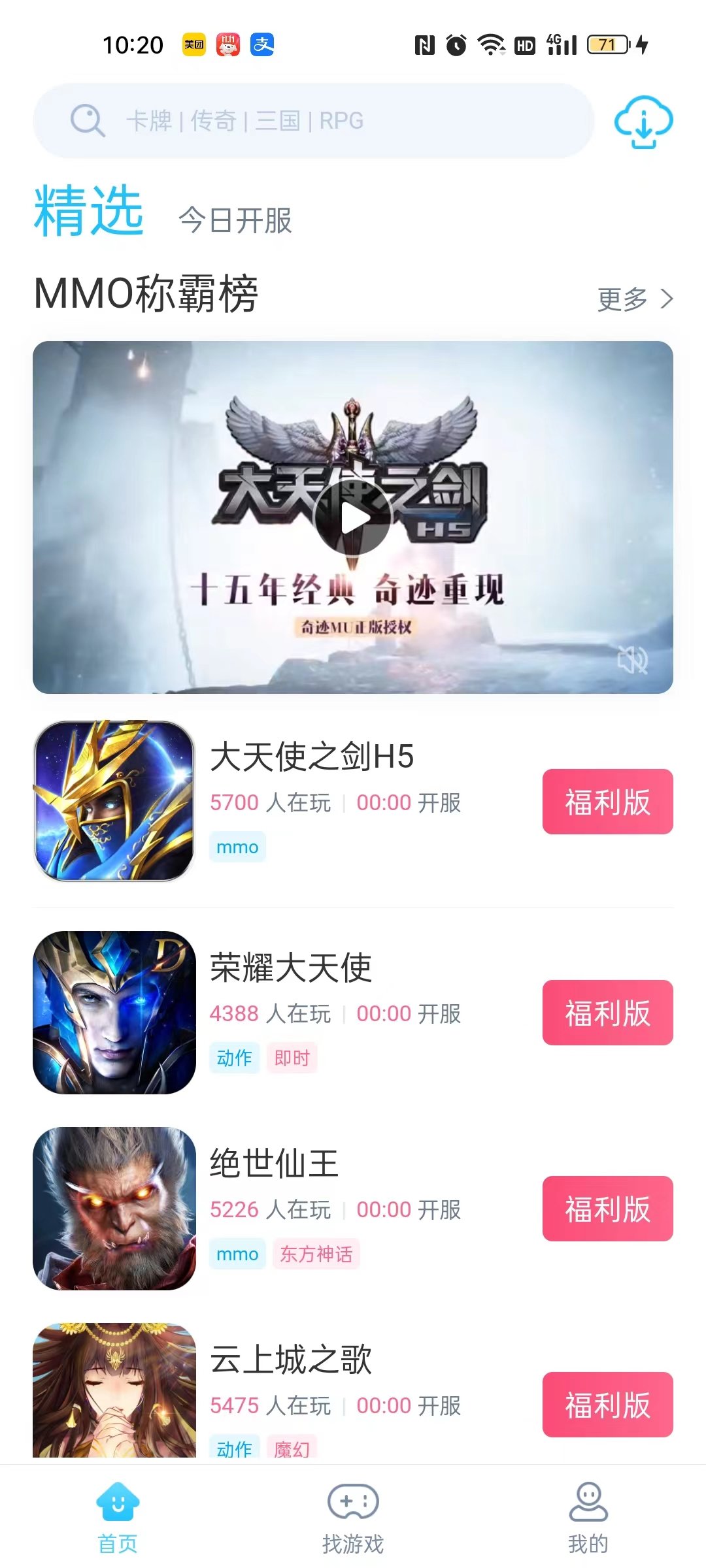Screen dimensions: 706x1568
Task: Select the 即时 category label
Action: point(292,1057)
